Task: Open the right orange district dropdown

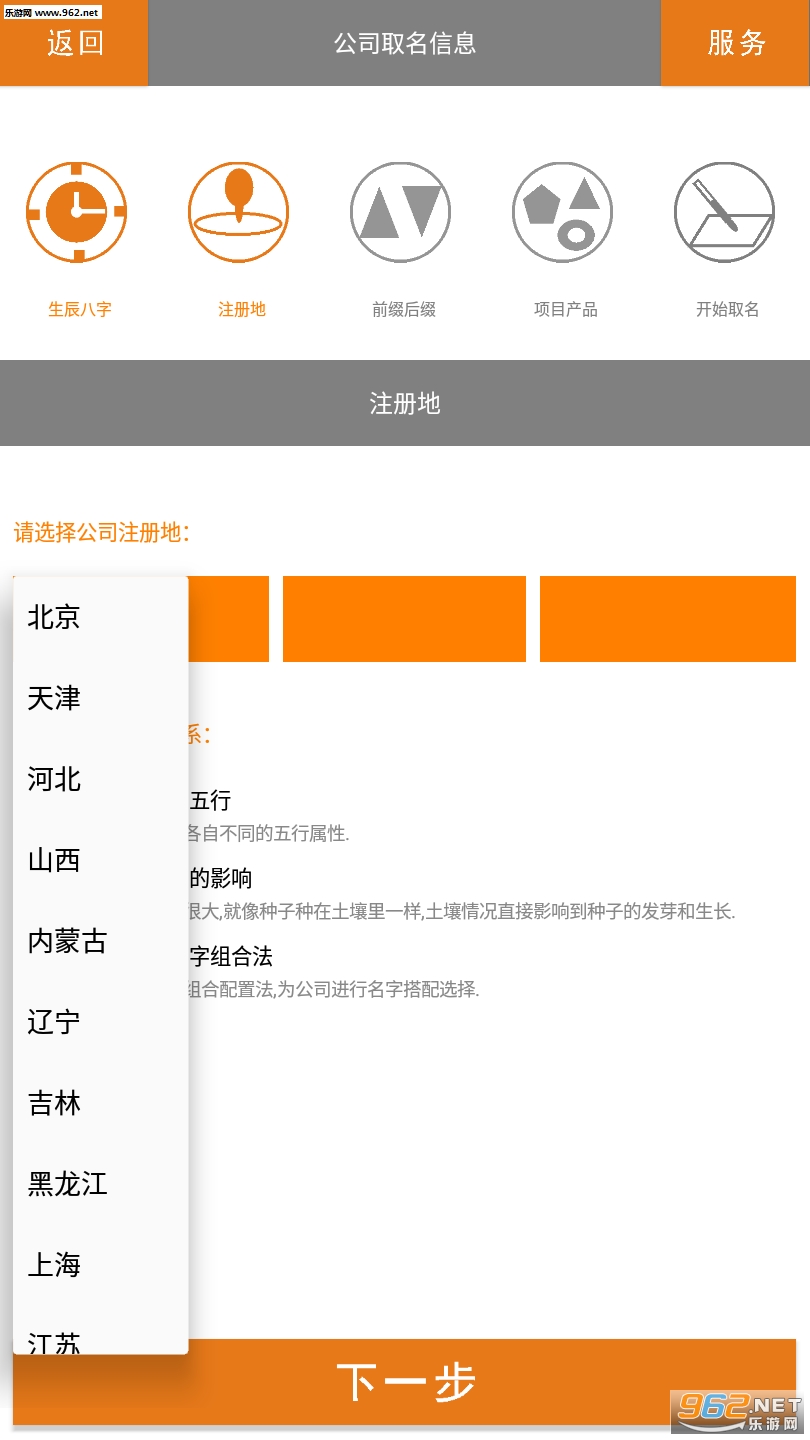Action: (668, 619)
